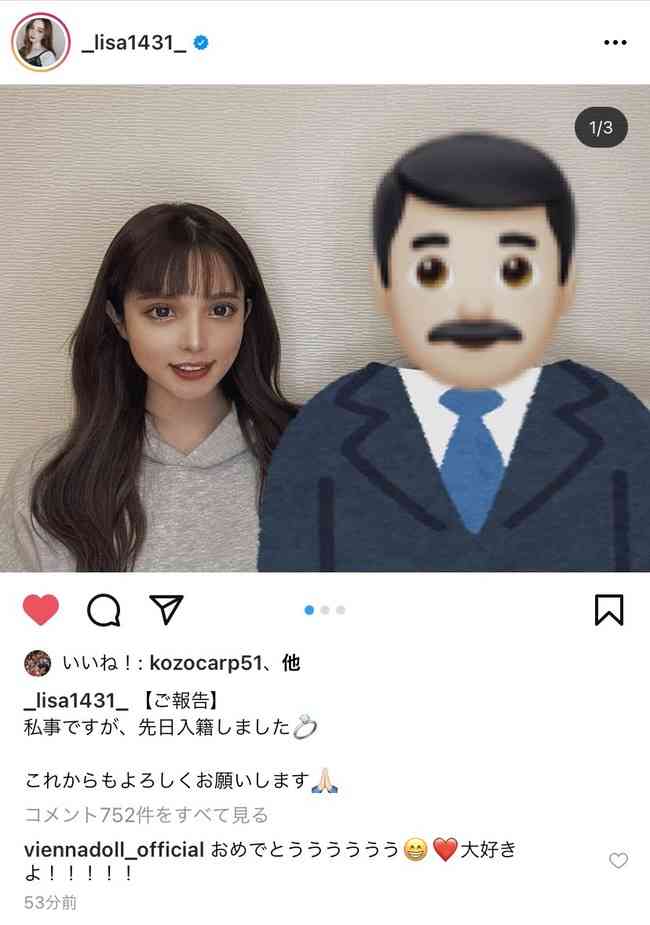The height and width of the screenshot is (925, 650).
Task: Open viennadoll_official commenter profile
Action: [x=113, y=850]
